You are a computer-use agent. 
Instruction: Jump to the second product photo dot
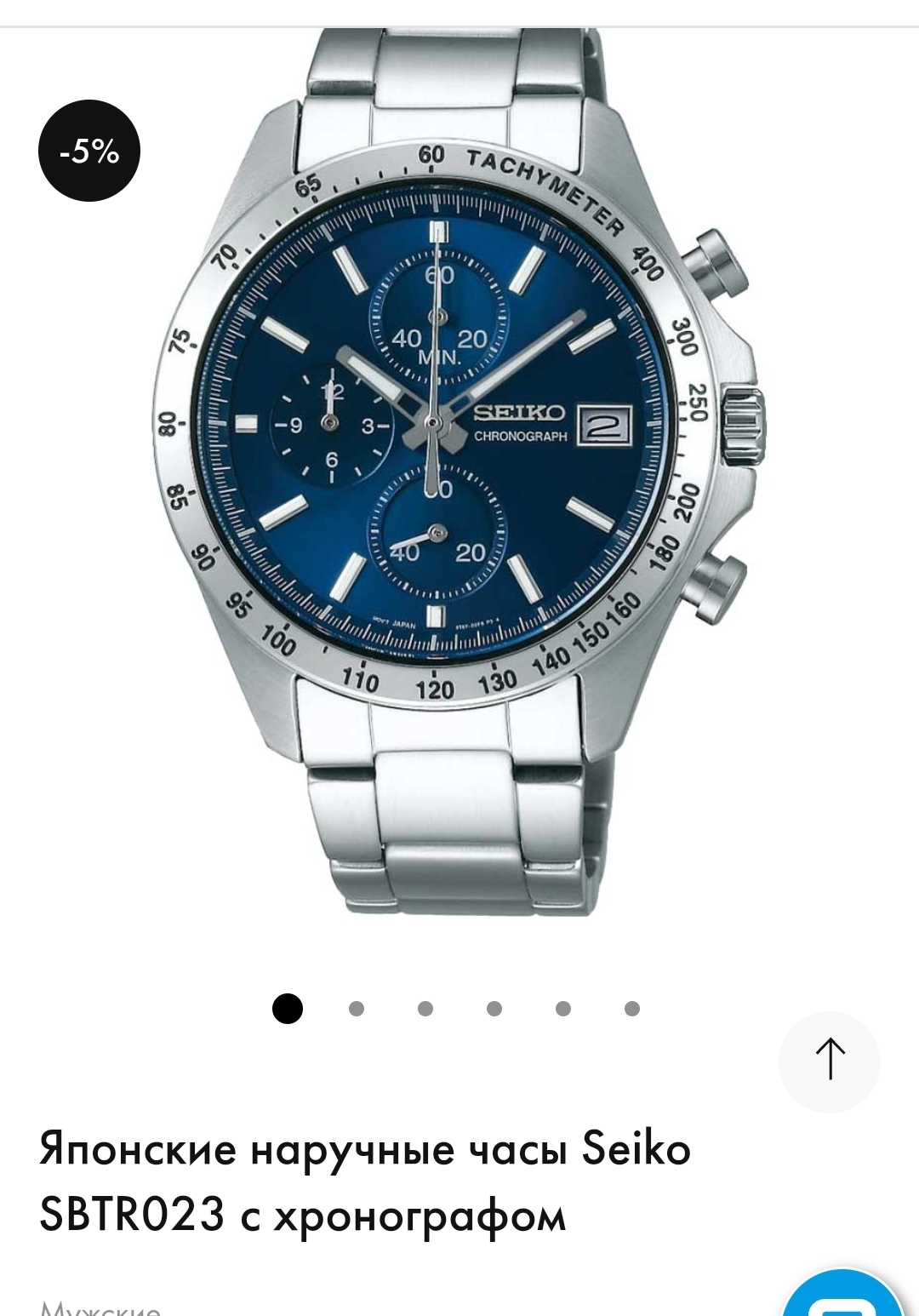point(357,1009)
